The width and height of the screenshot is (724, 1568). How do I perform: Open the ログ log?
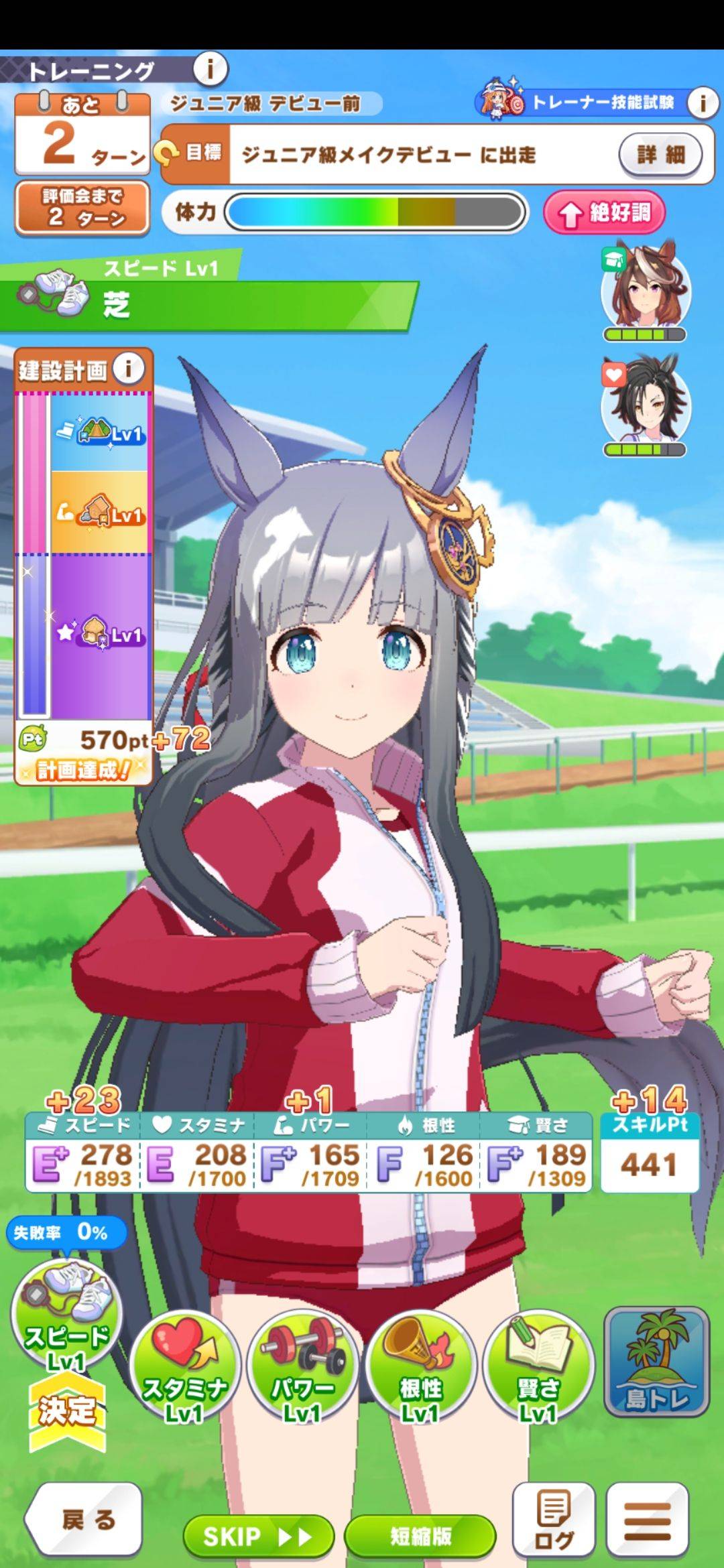click(553, 1520)
